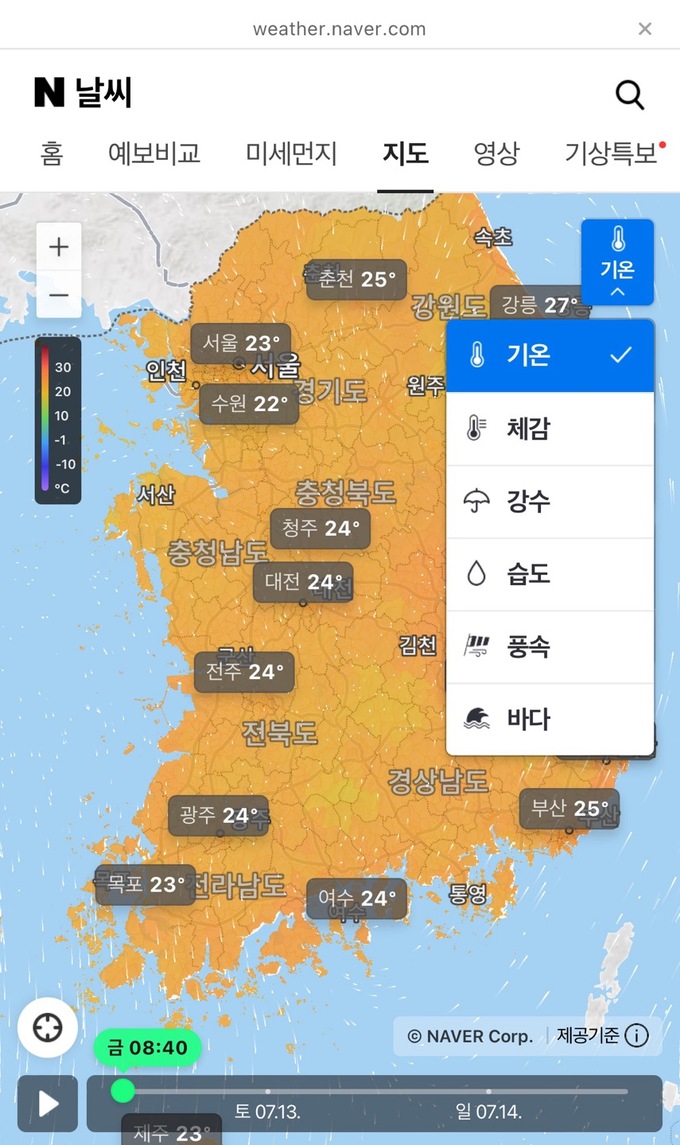The height and width of the screenshot is (1145, 680).
Task: Open the 기상특보 tab
Action: point(612,153)
